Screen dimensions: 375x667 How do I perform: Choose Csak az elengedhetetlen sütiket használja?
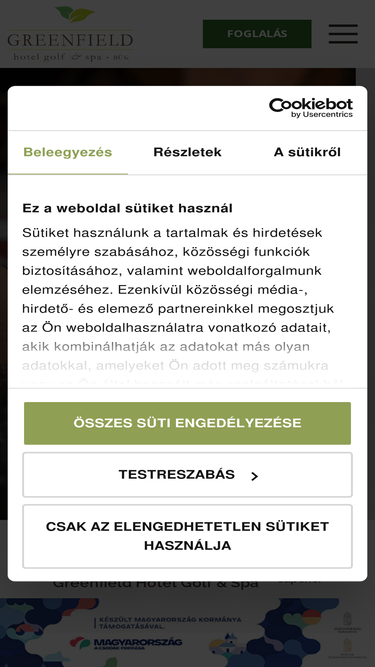(x=188, y=536)
